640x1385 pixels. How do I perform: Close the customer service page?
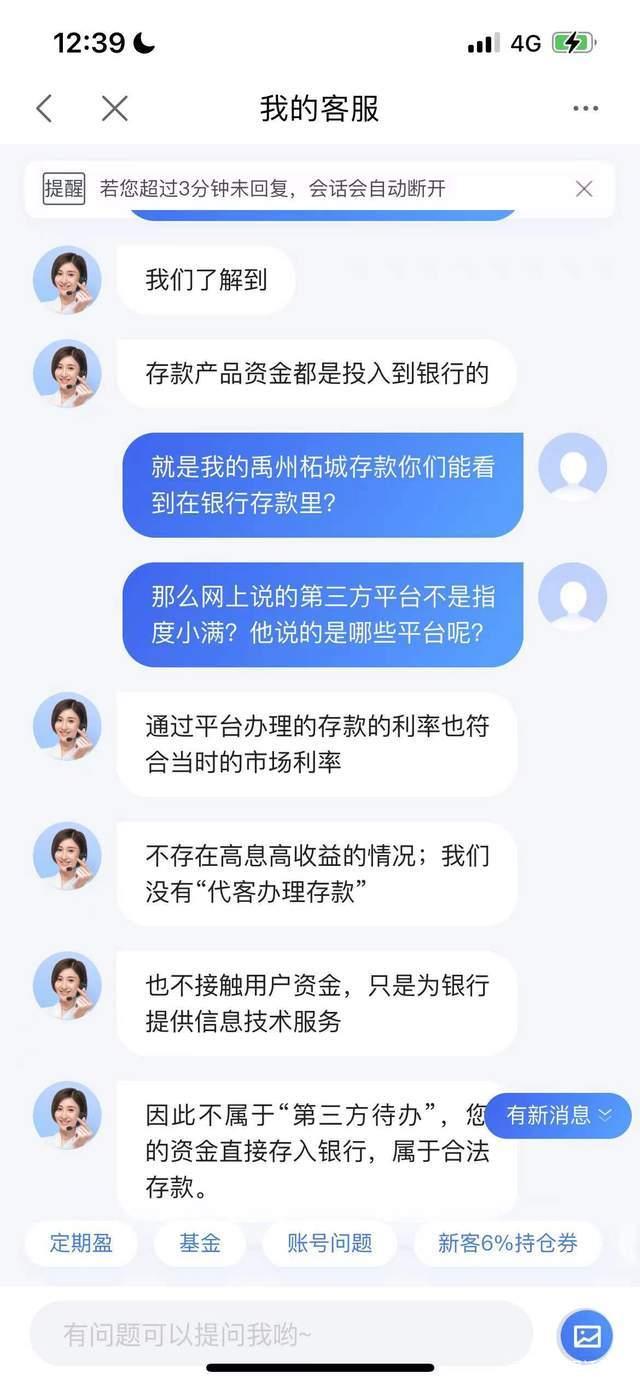115,108
